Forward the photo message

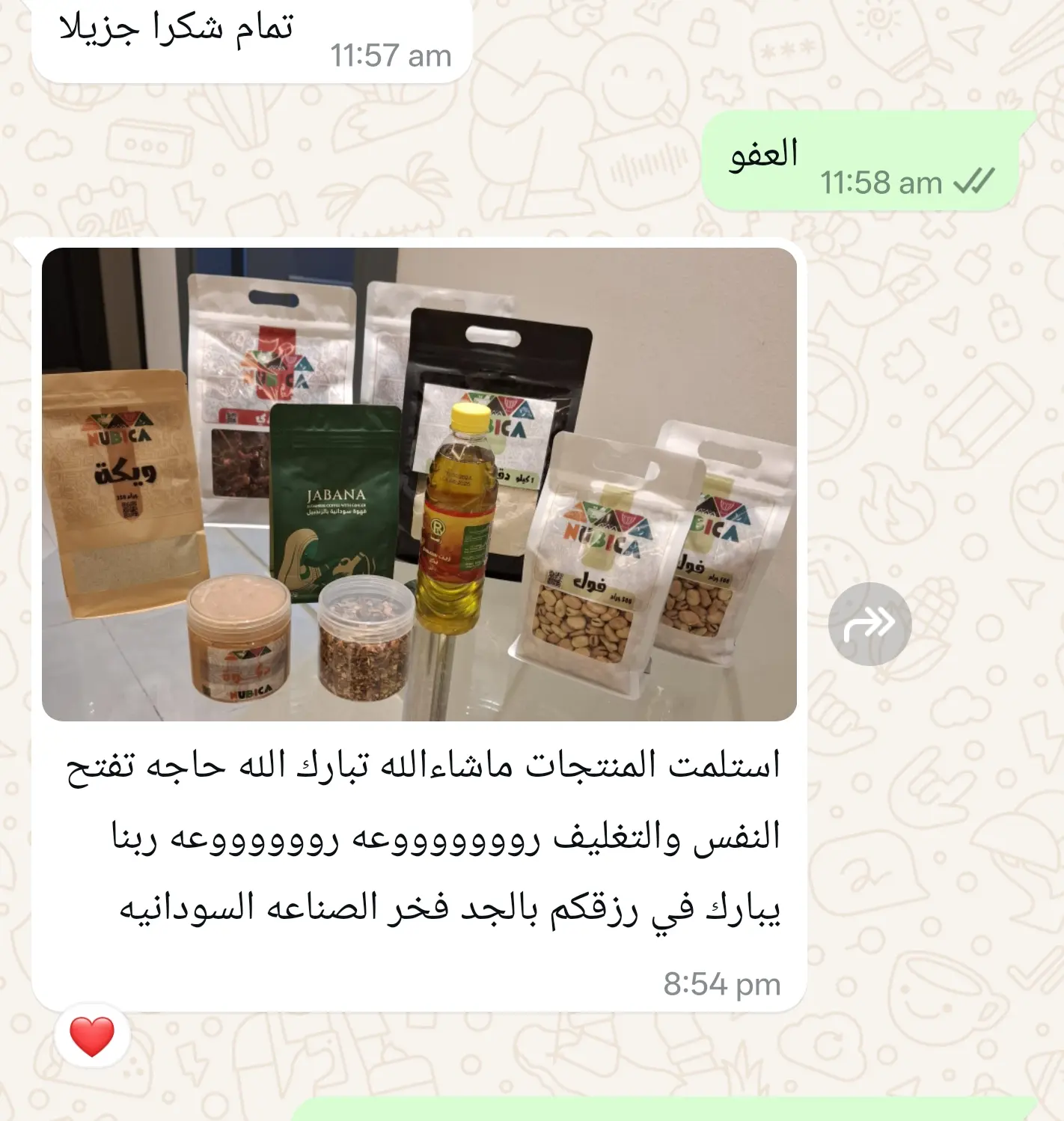tap(869, 623)
